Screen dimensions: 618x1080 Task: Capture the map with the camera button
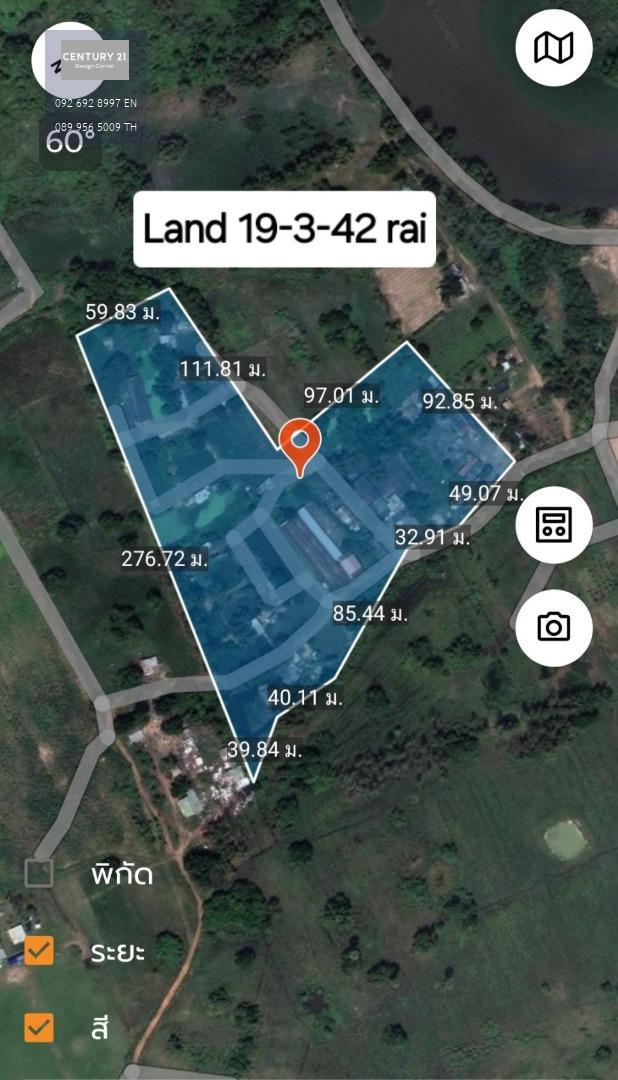coord(554,627)
